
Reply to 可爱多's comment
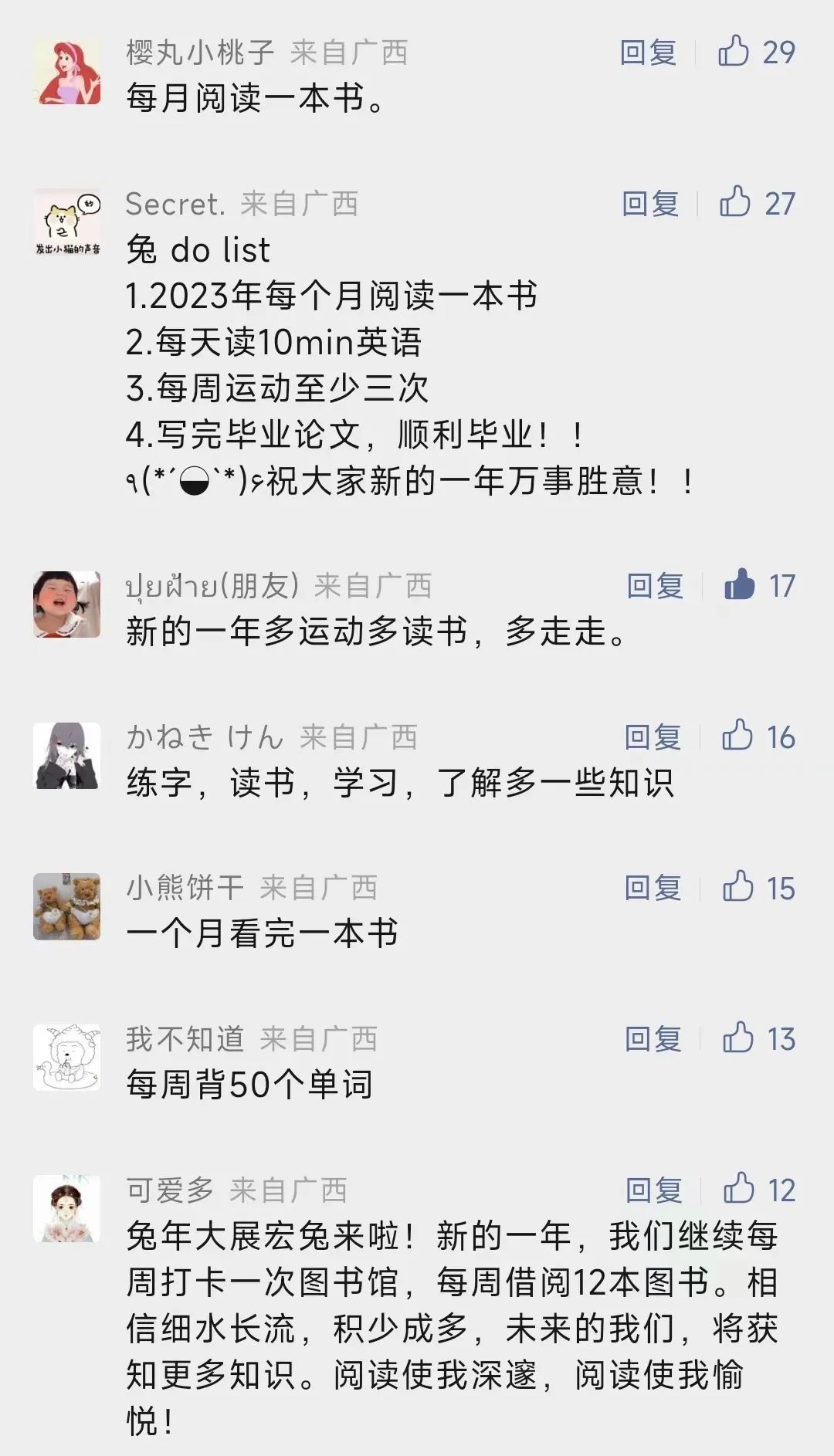[653, 1190]
